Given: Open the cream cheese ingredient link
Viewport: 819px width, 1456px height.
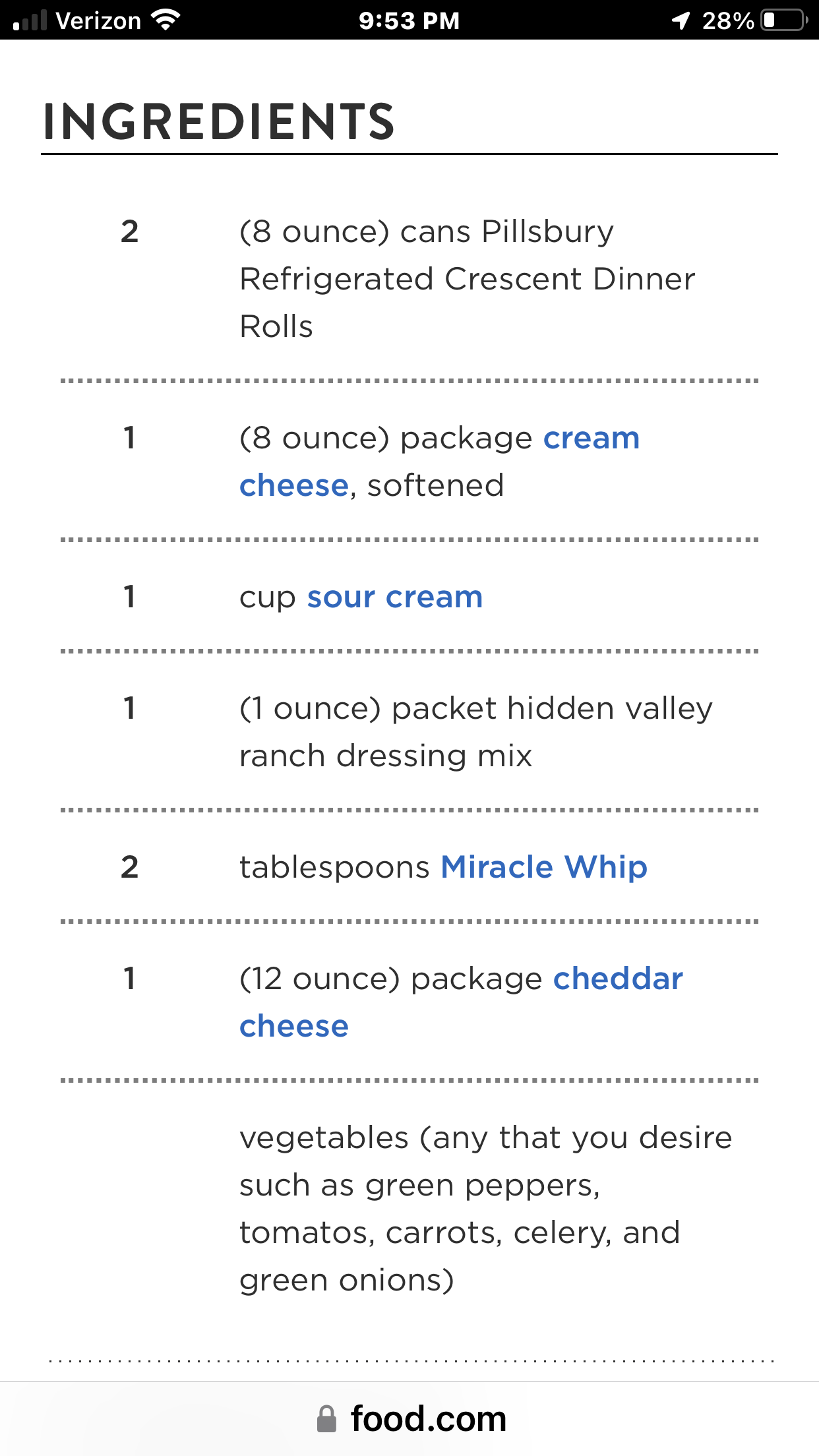Looking at the screenshot, I should (x=590, y=439).
